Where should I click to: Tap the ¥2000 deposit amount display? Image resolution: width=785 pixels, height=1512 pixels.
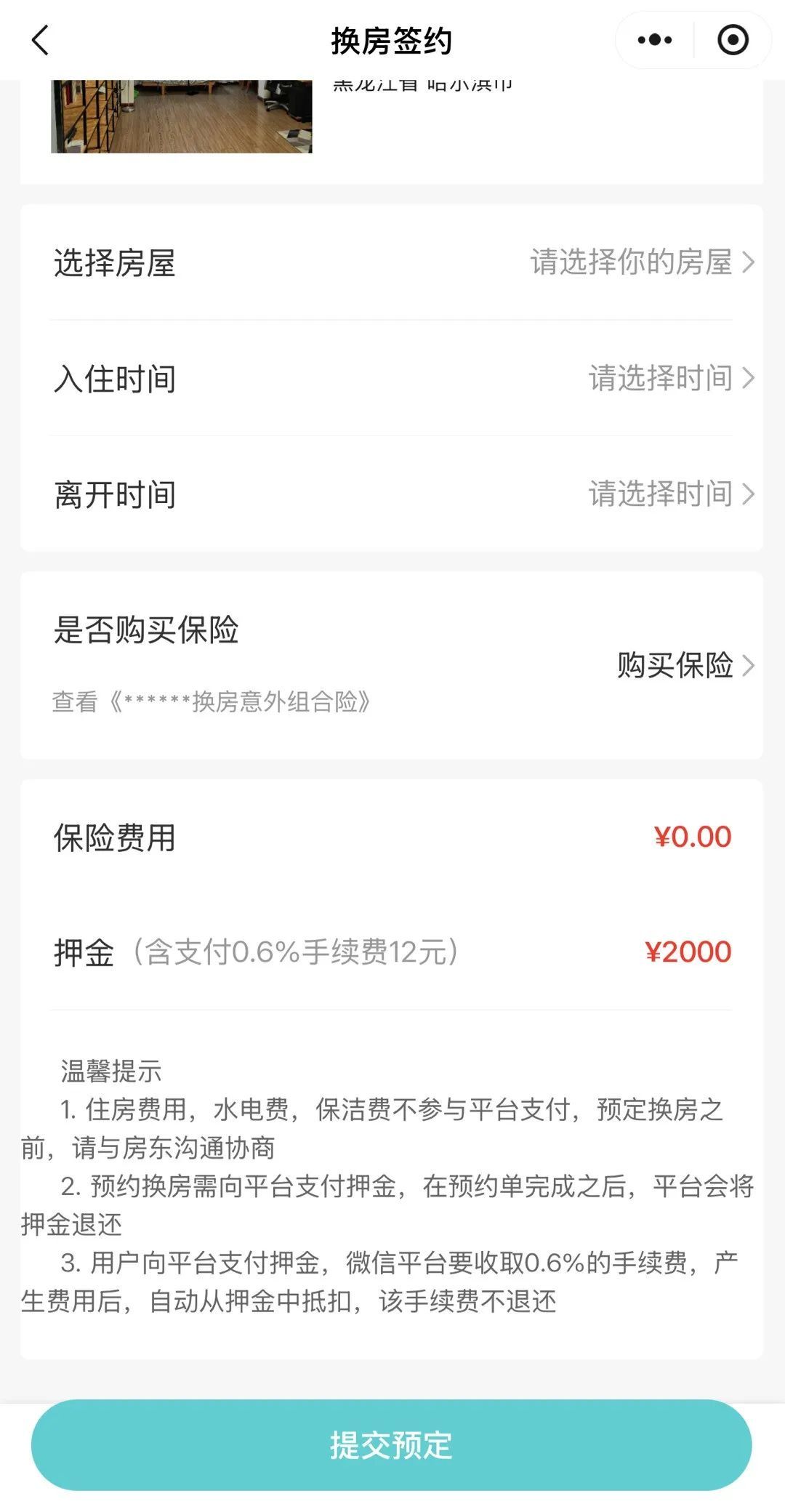(691, 950)
